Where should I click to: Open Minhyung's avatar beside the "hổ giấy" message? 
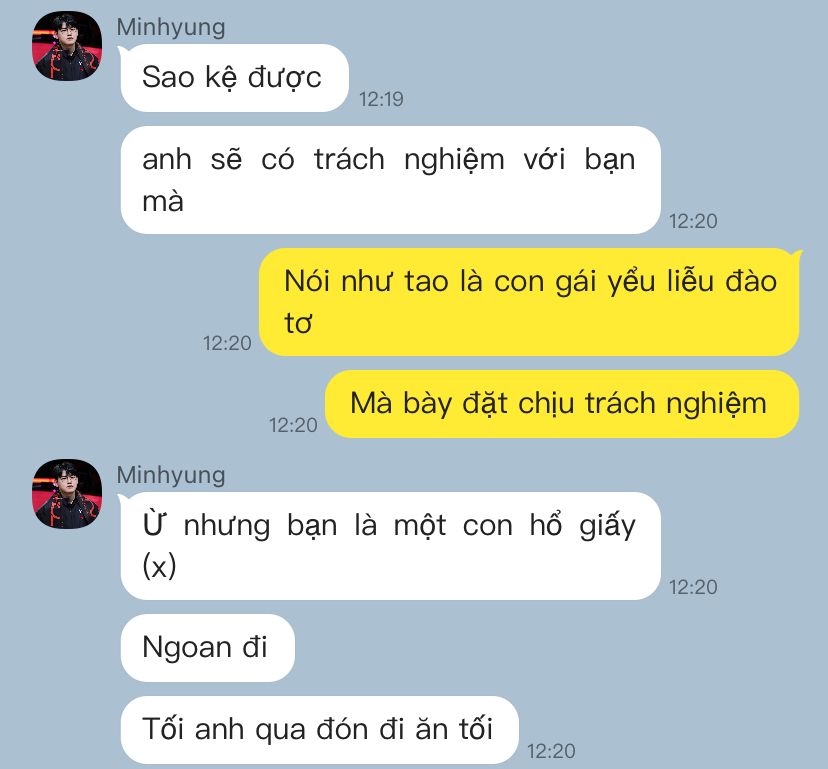(67, 494)
